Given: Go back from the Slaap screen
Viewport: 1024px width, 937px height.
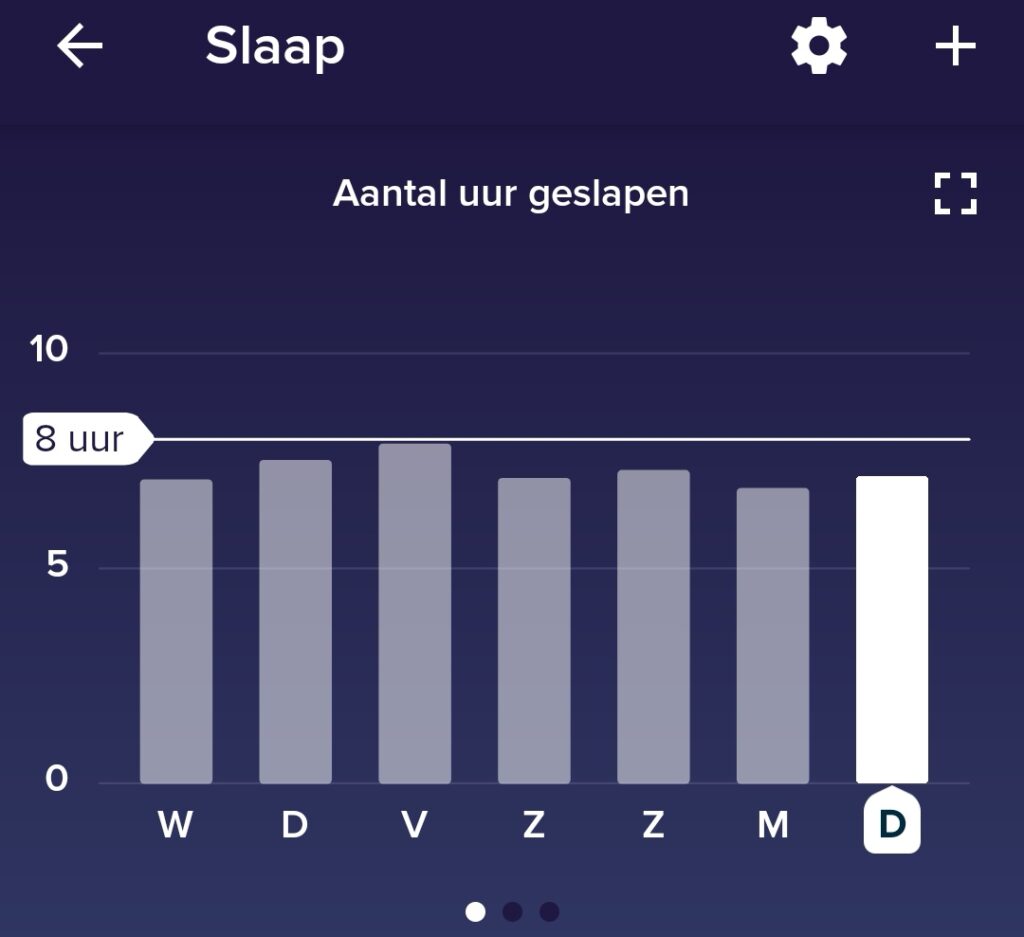Looking at the screenshot, I should [80, 47].
